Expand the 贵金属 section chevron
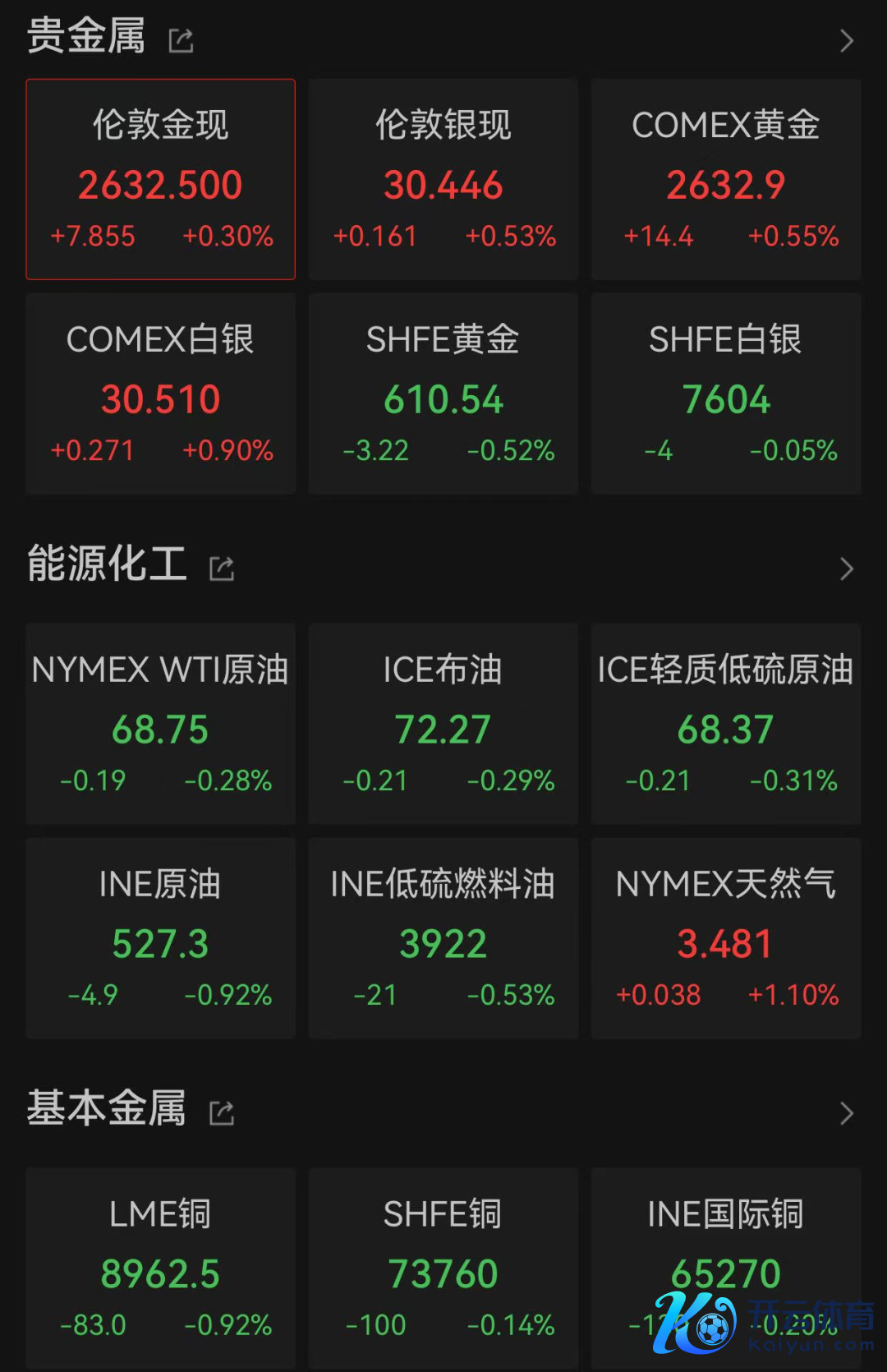 tap(847, 40)
